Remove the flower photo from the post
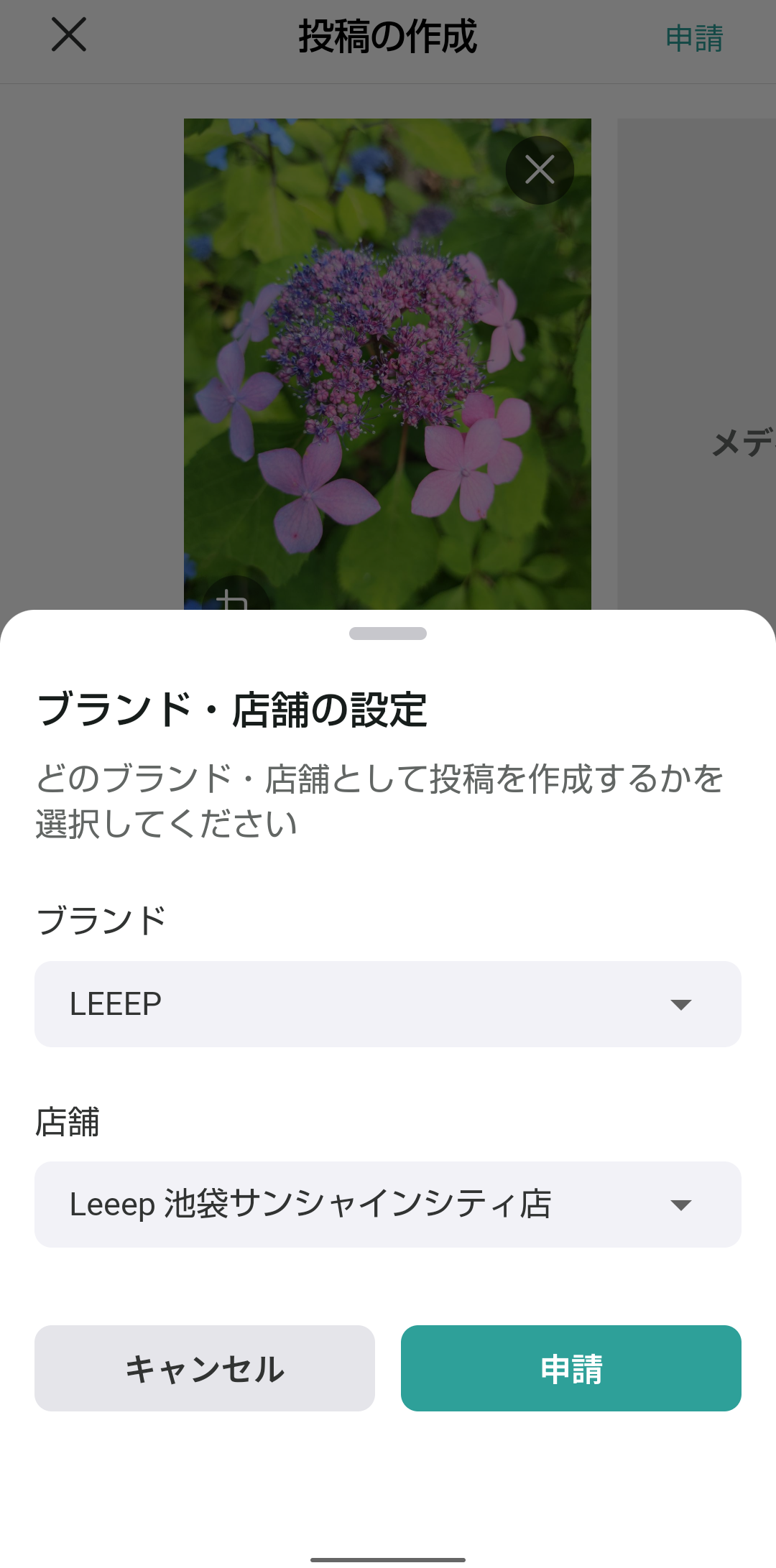This screenshot has width=776, height=1568. (540, 170)
